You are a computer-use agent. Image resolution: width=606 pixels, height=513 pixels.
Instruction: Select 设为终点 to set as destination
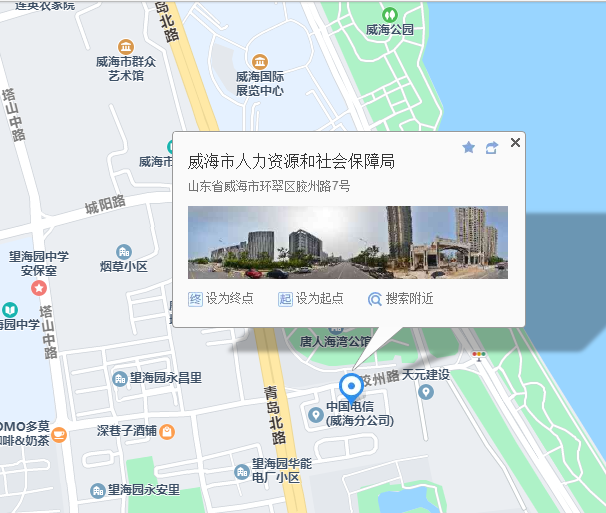tap(221, 298)
